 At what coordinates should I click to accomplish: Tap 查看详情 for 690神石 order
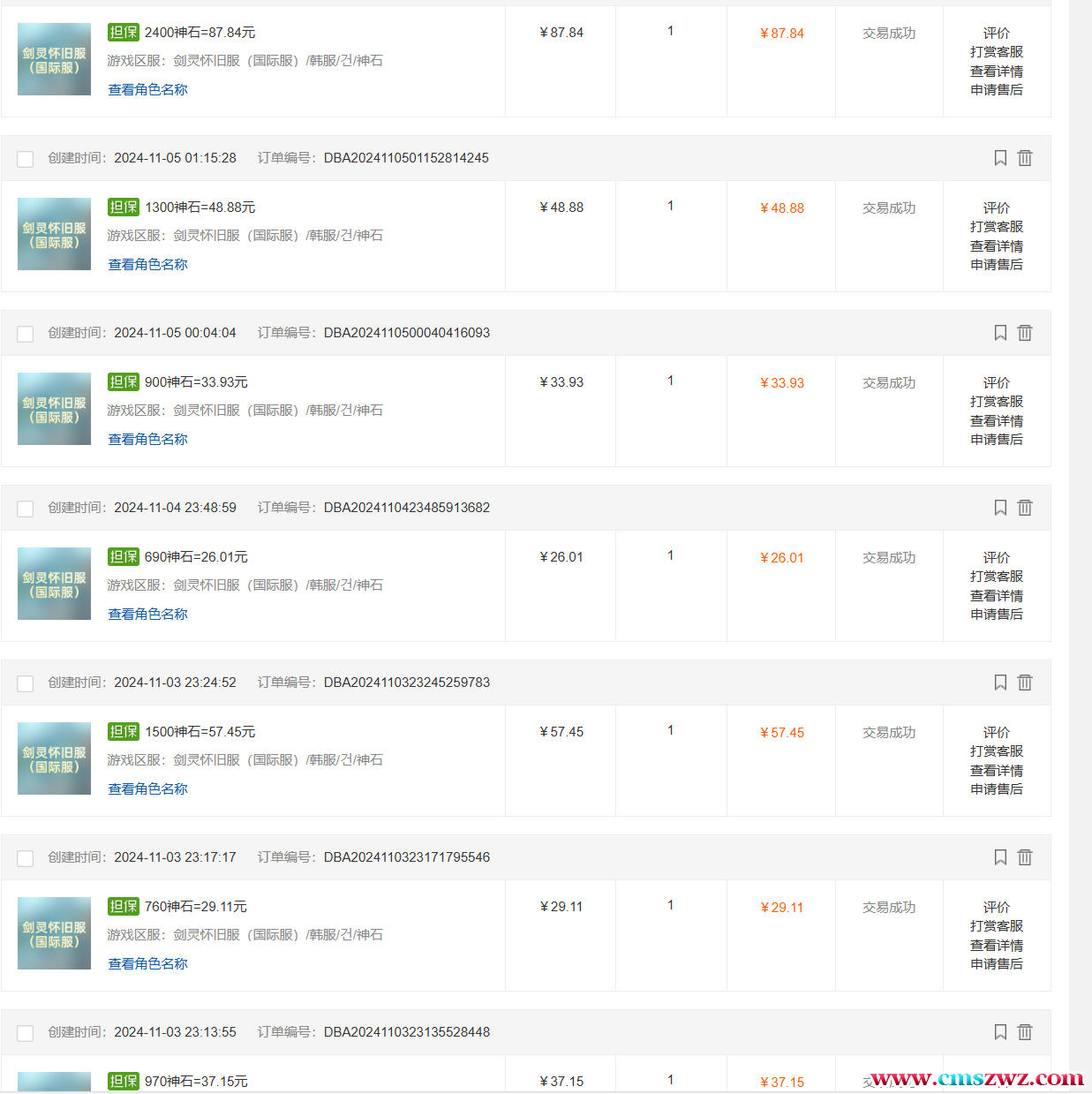pos(996,595)
